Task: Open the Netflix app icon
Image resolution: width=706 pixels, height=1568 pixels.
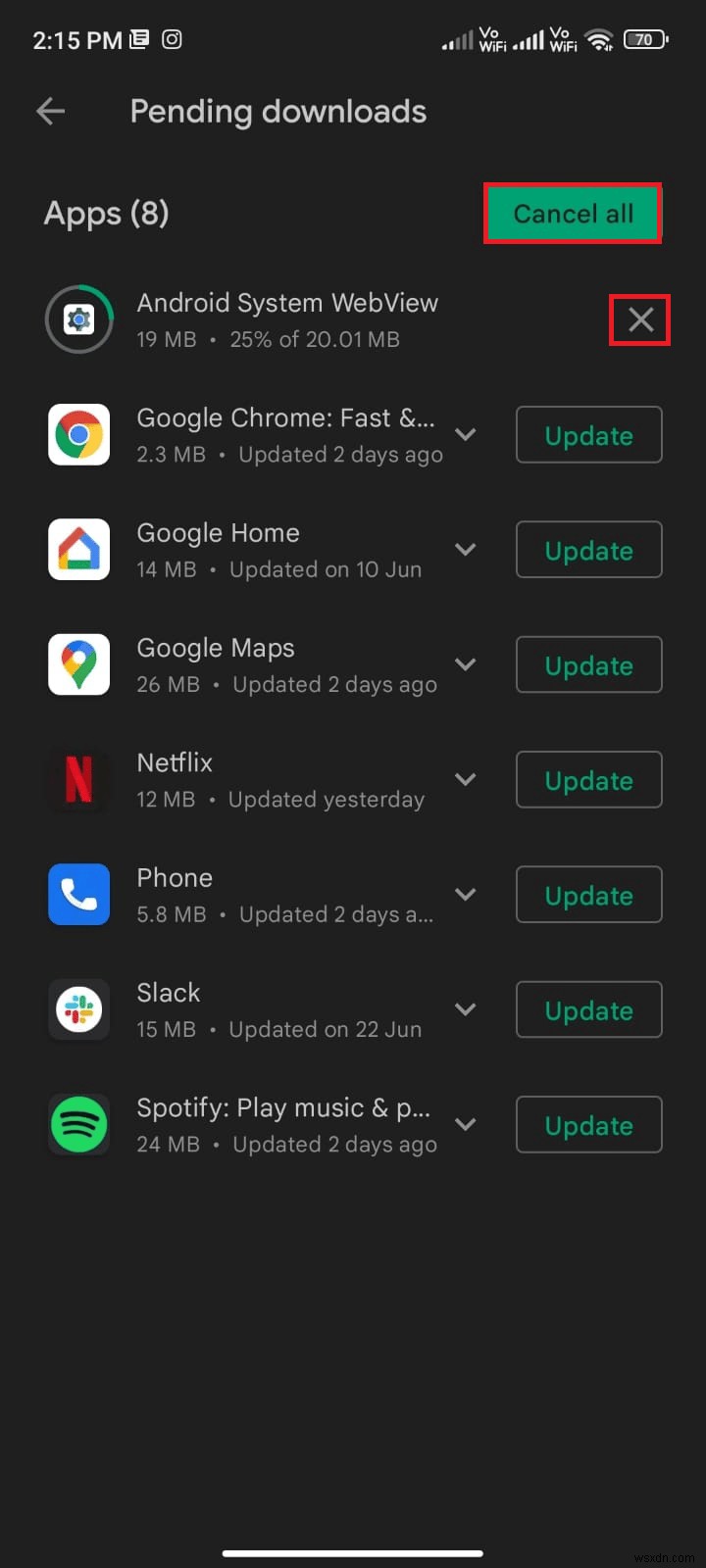Action: pos(78,779)
